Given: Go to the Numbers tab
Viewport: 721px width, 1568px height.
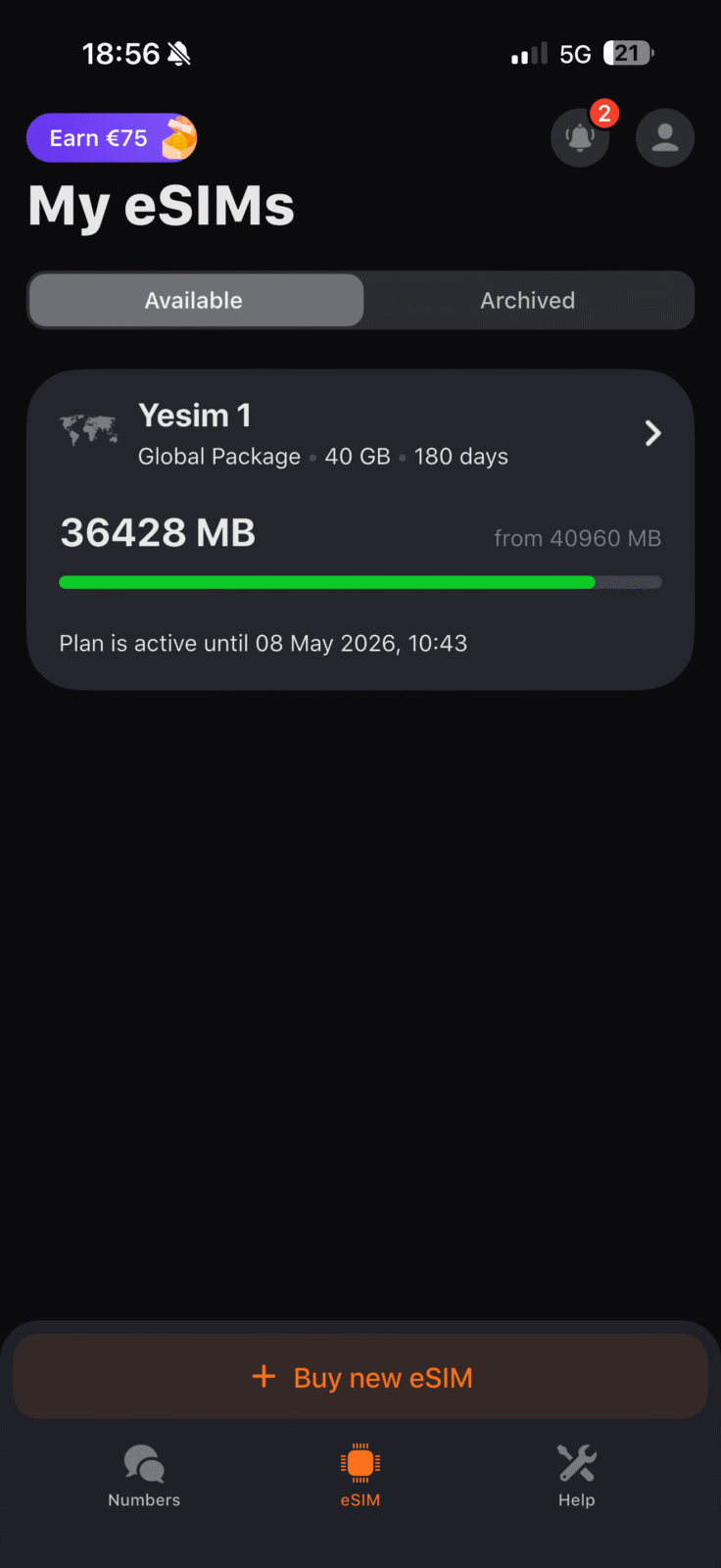Looking at the screenshot, I should [x=144, y=1475].
